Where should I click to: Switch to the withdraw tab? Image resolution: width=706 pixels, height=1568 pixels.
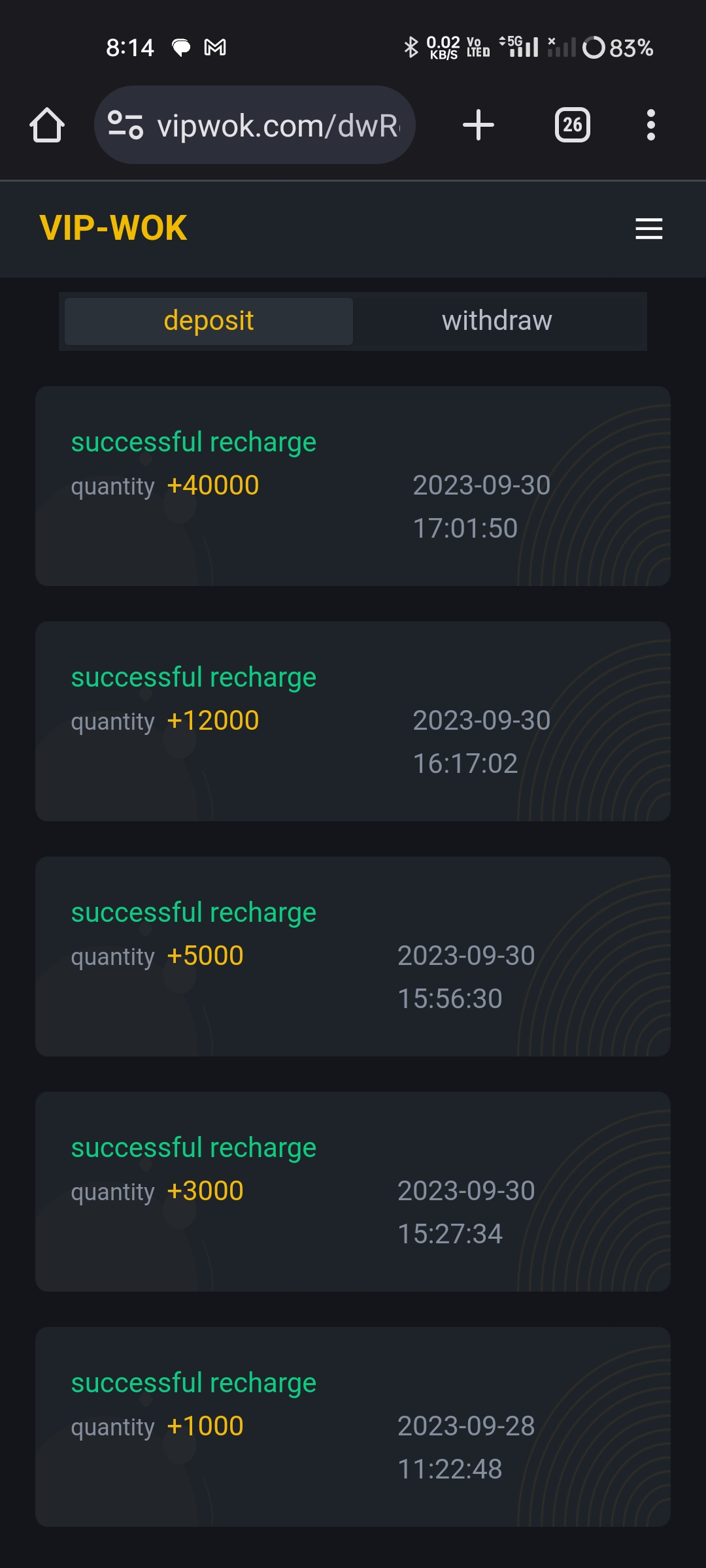pyautogui.click(x=497, y=321)
